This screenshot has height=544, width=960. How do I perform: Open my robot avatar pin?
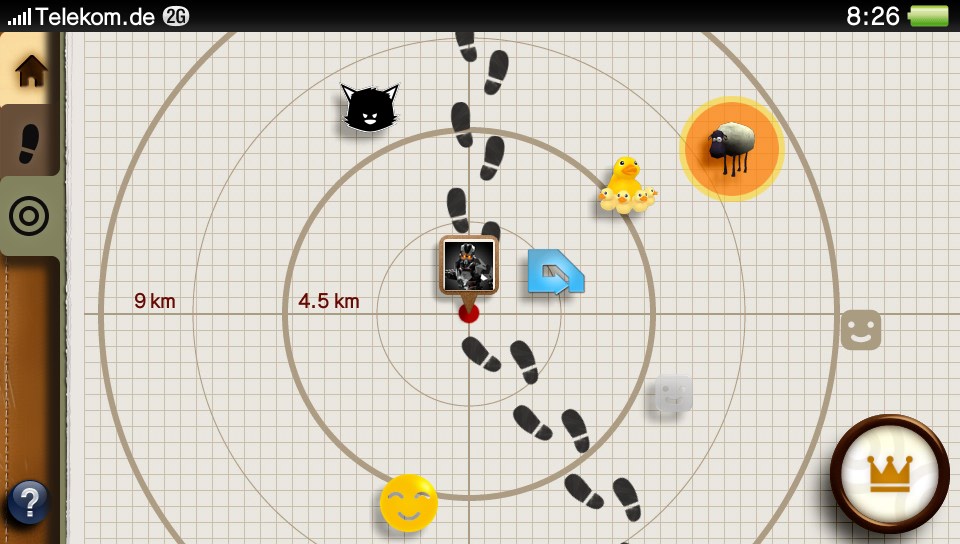[468, 265]
